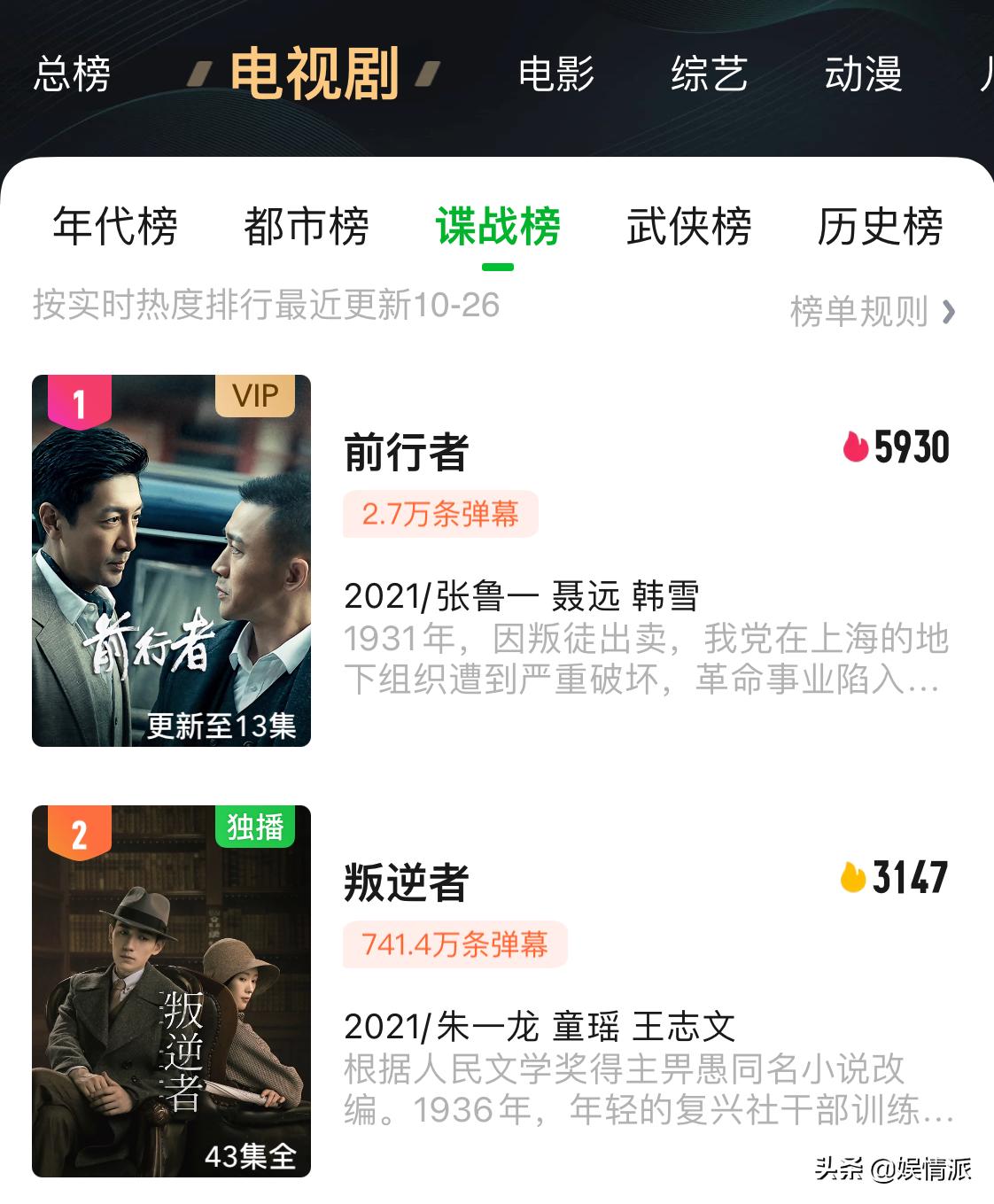This screenshot has width=994, height=1204.
Task: Click the red flame icon next to 5930
Action: tap(857, 448)
